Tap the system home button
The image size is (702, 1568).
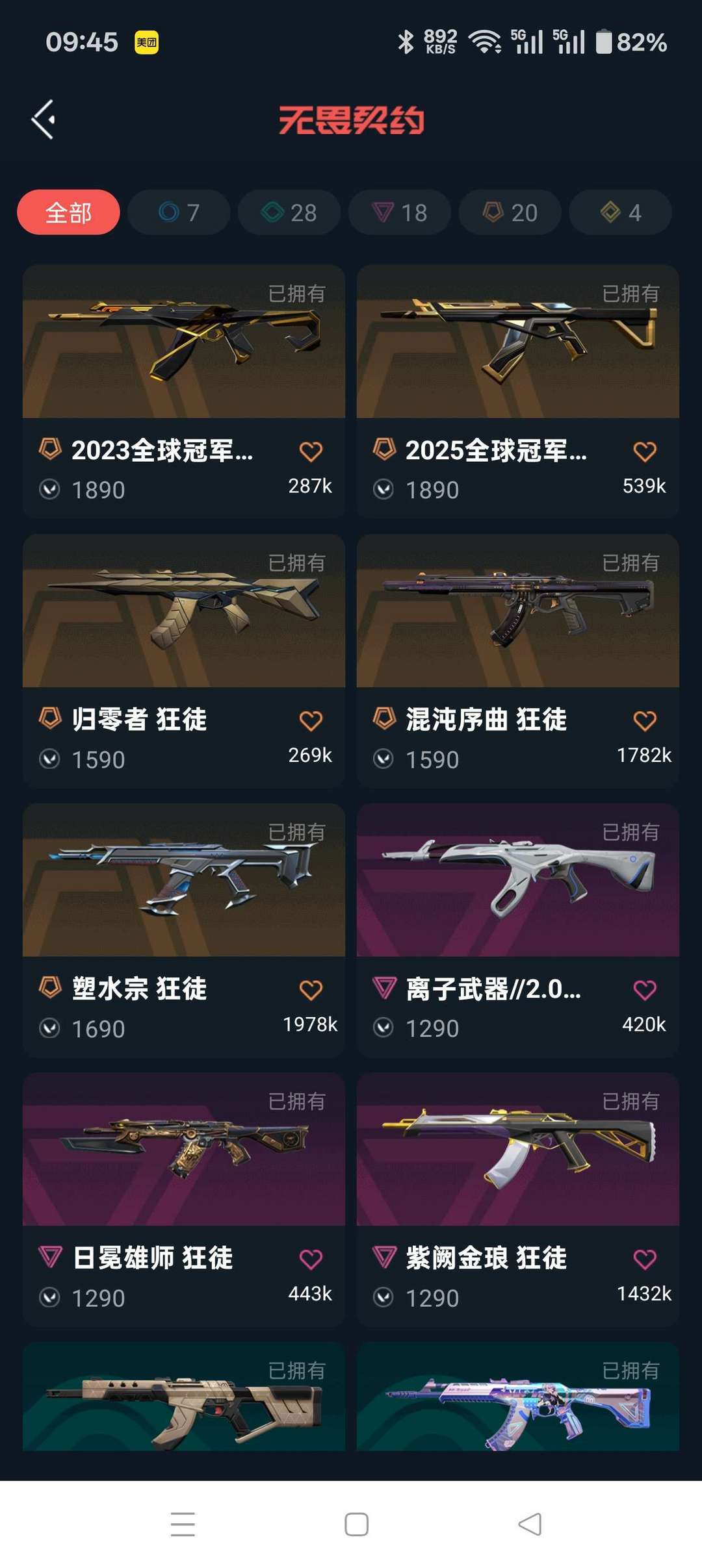[x=356, y=1524]
